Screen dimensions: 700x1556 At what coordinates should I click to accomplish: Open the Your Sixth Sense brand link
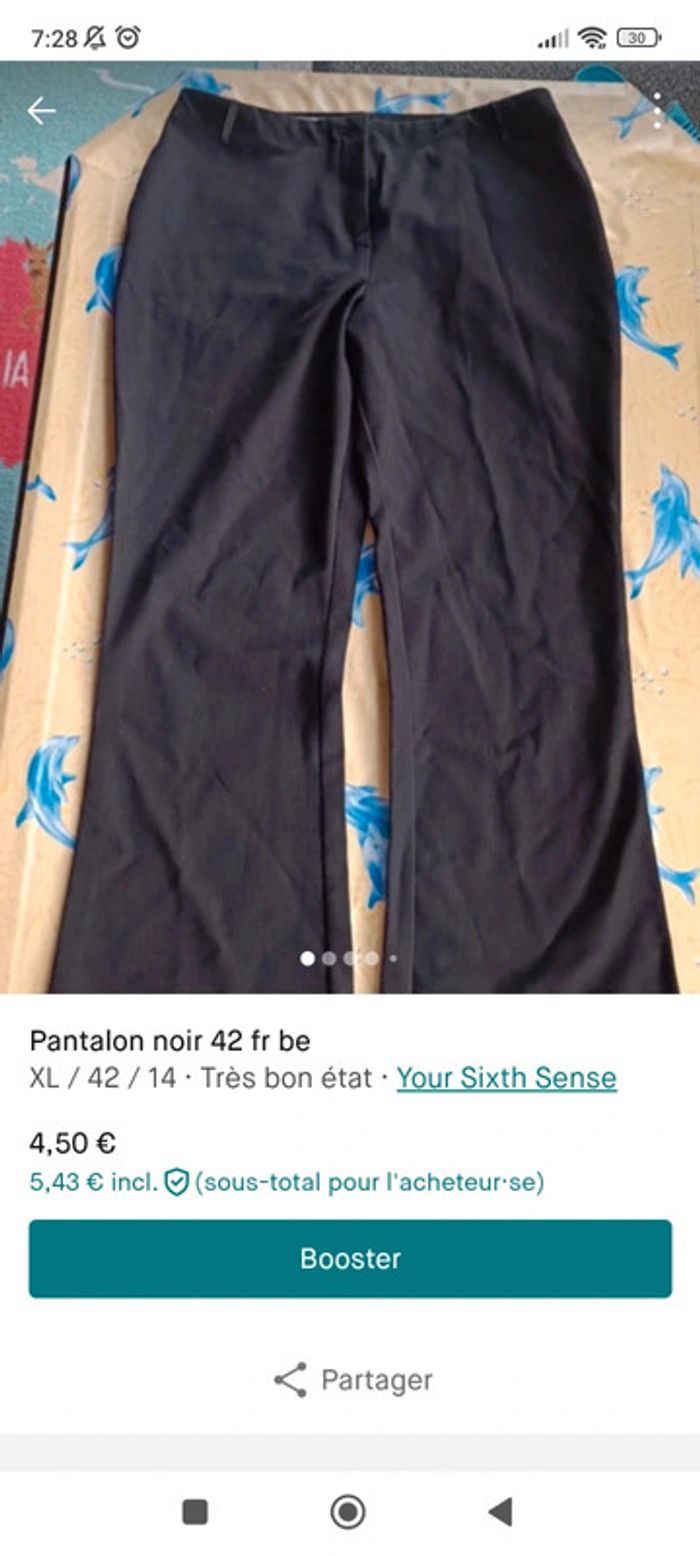point(506,1078)
